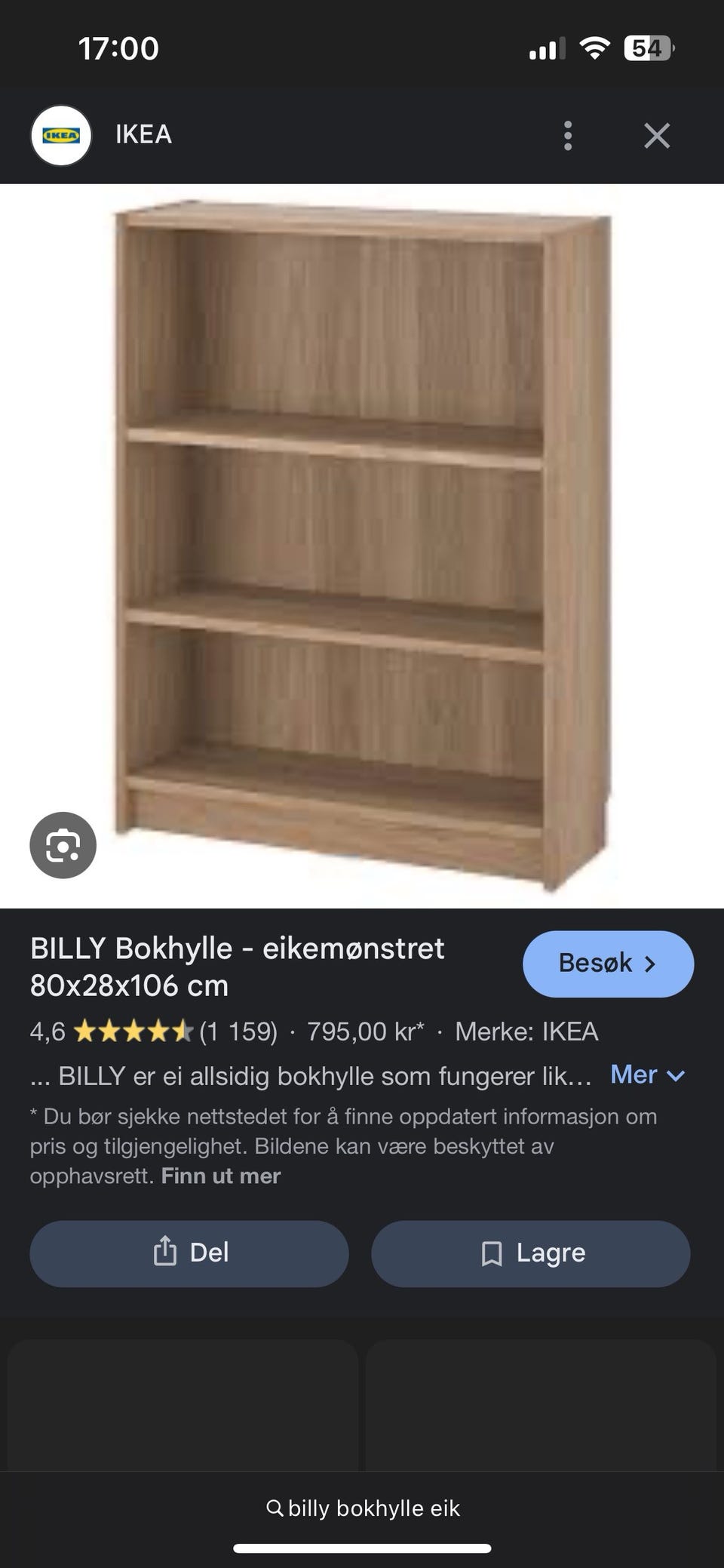Close the IKEA result panel with X
724x1568 pixels.
click(657, 136)
